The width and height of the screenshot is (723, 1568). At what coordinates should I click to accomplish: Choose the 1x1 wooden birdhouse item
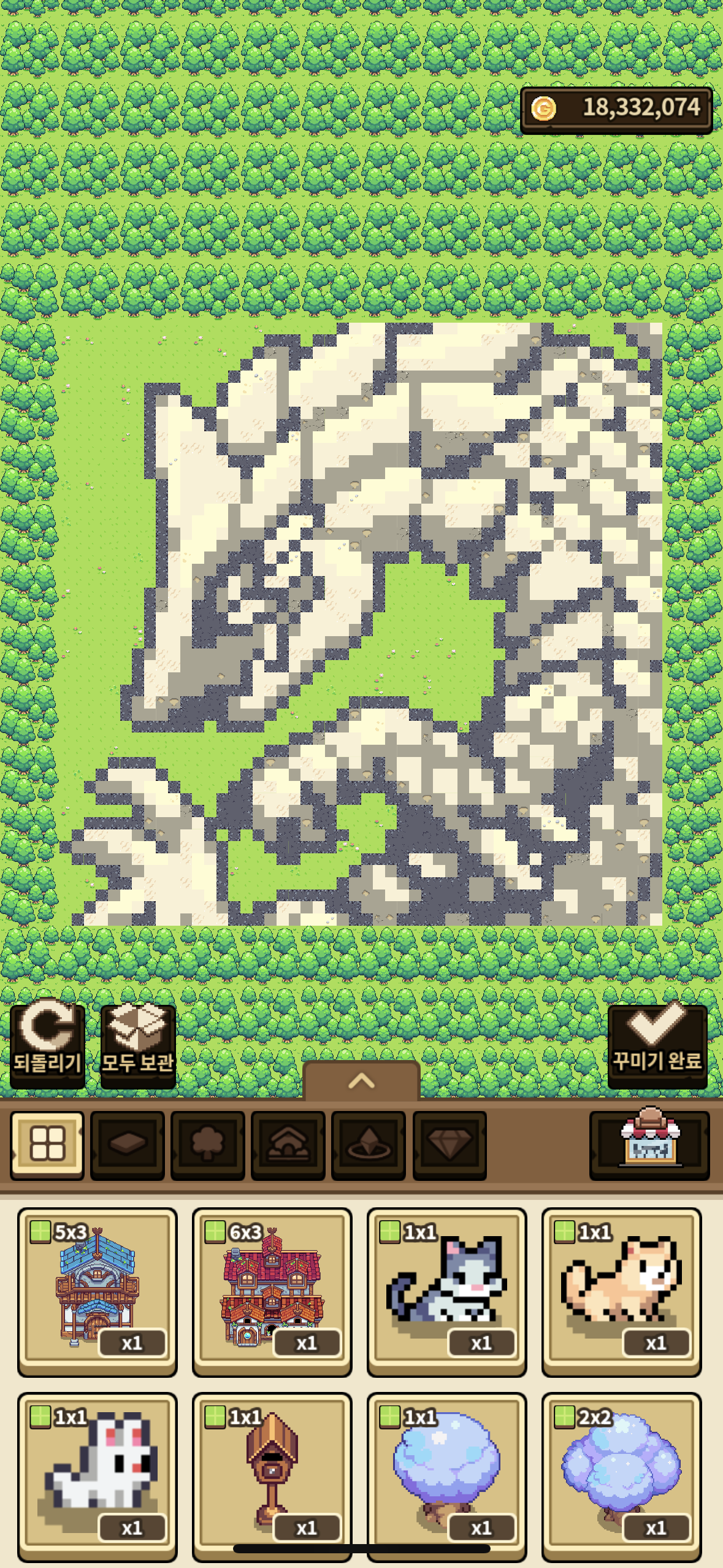(272, 1476)
